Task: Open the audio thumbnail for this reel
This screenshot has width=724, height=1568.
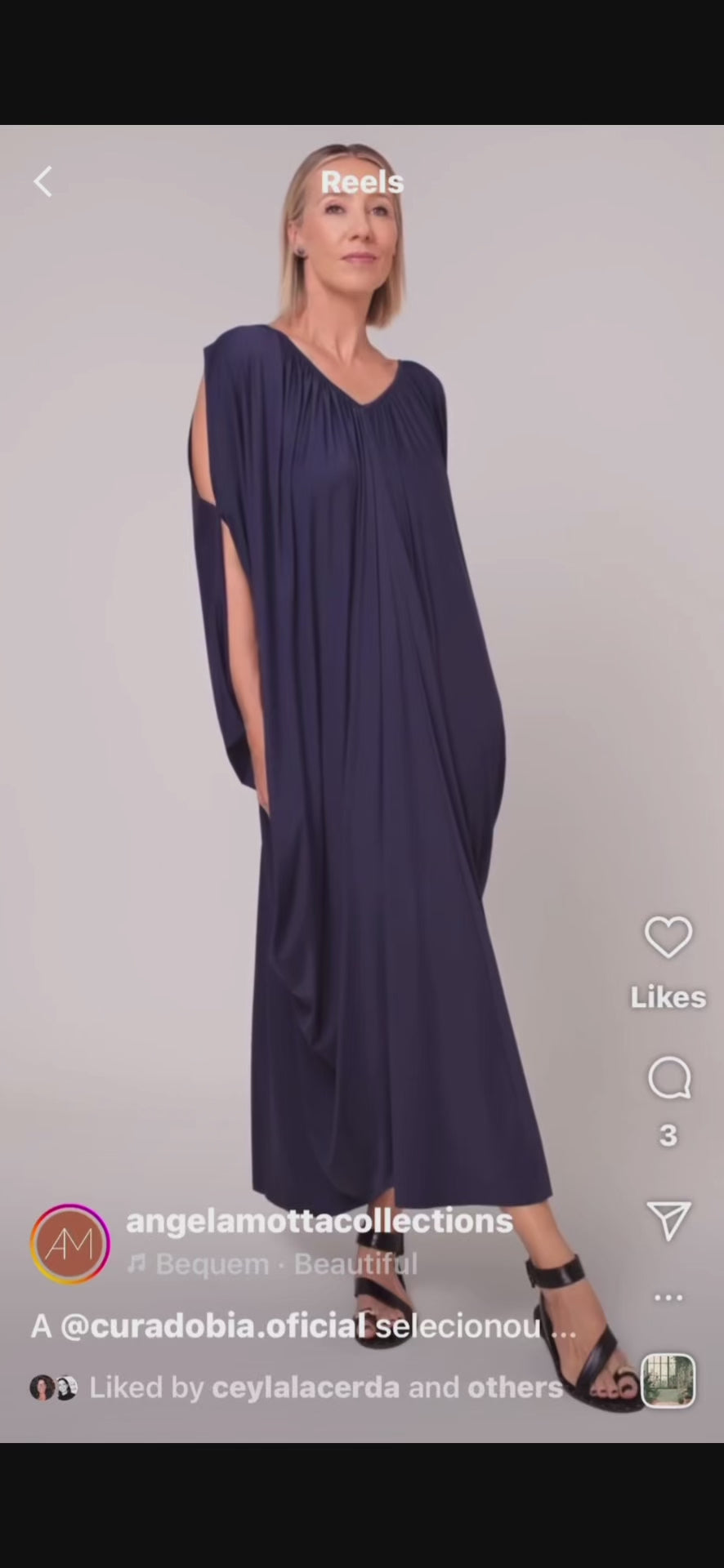Action: click(x=668, y=1381)
